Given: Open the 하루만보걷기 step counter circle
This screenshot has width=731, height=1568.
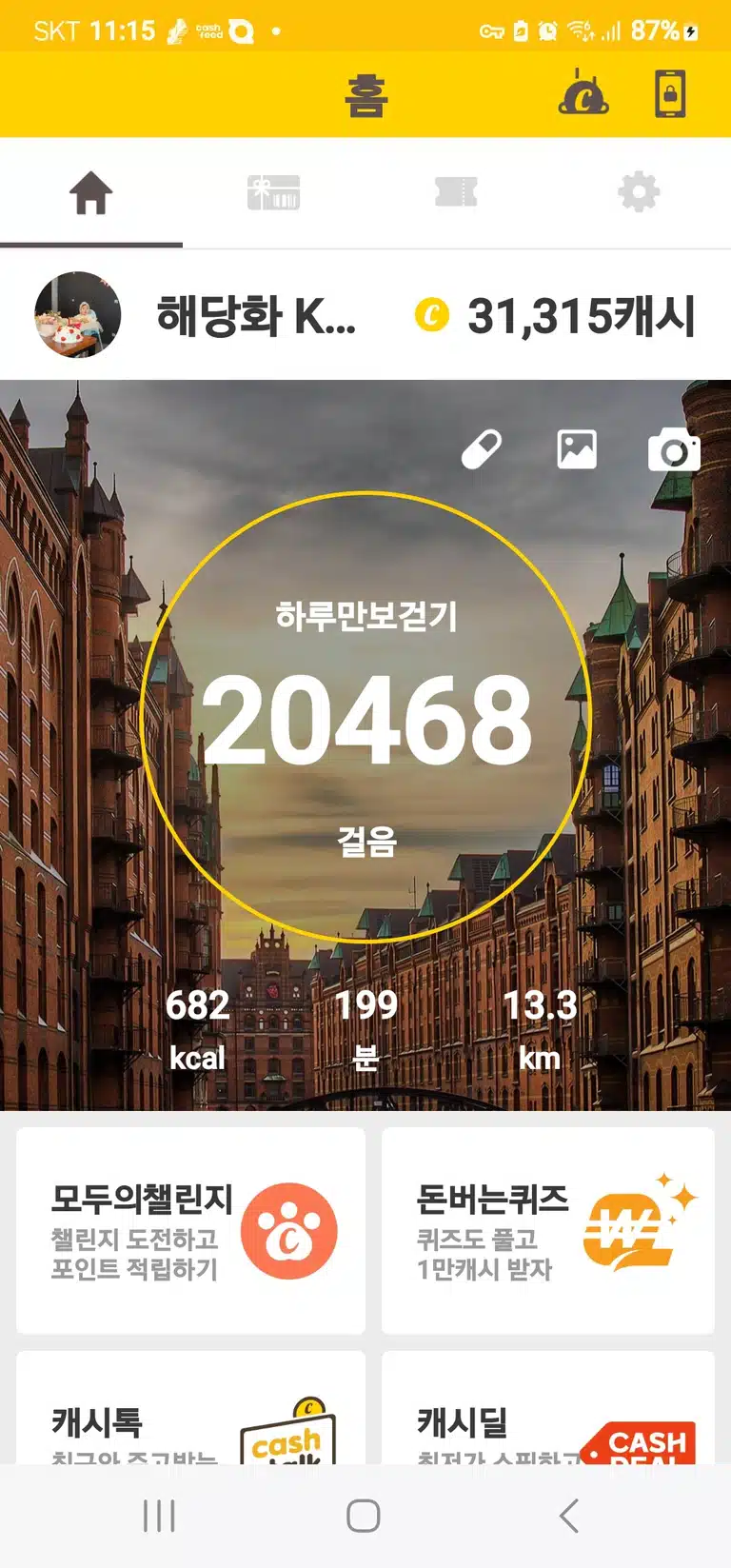Looking at the screenshot, I should tap(366, 716).
